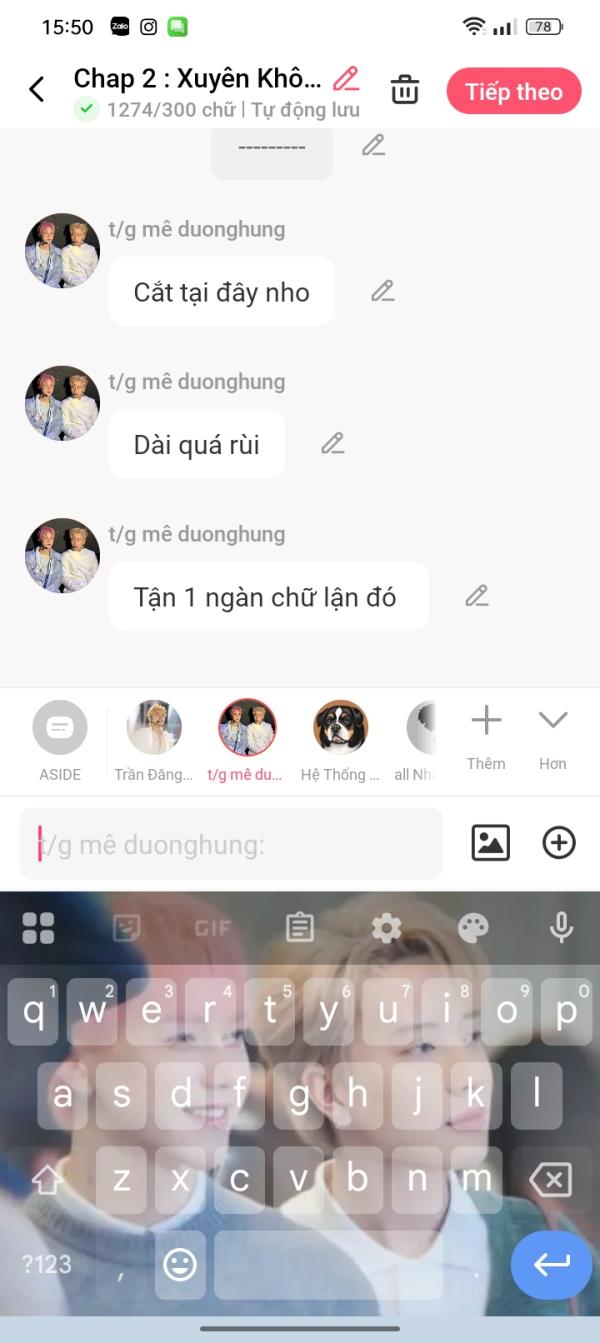The height and width of the screenshot is (1343, 600).
Task: Open the keyboard settings gear
Action: 386,928
